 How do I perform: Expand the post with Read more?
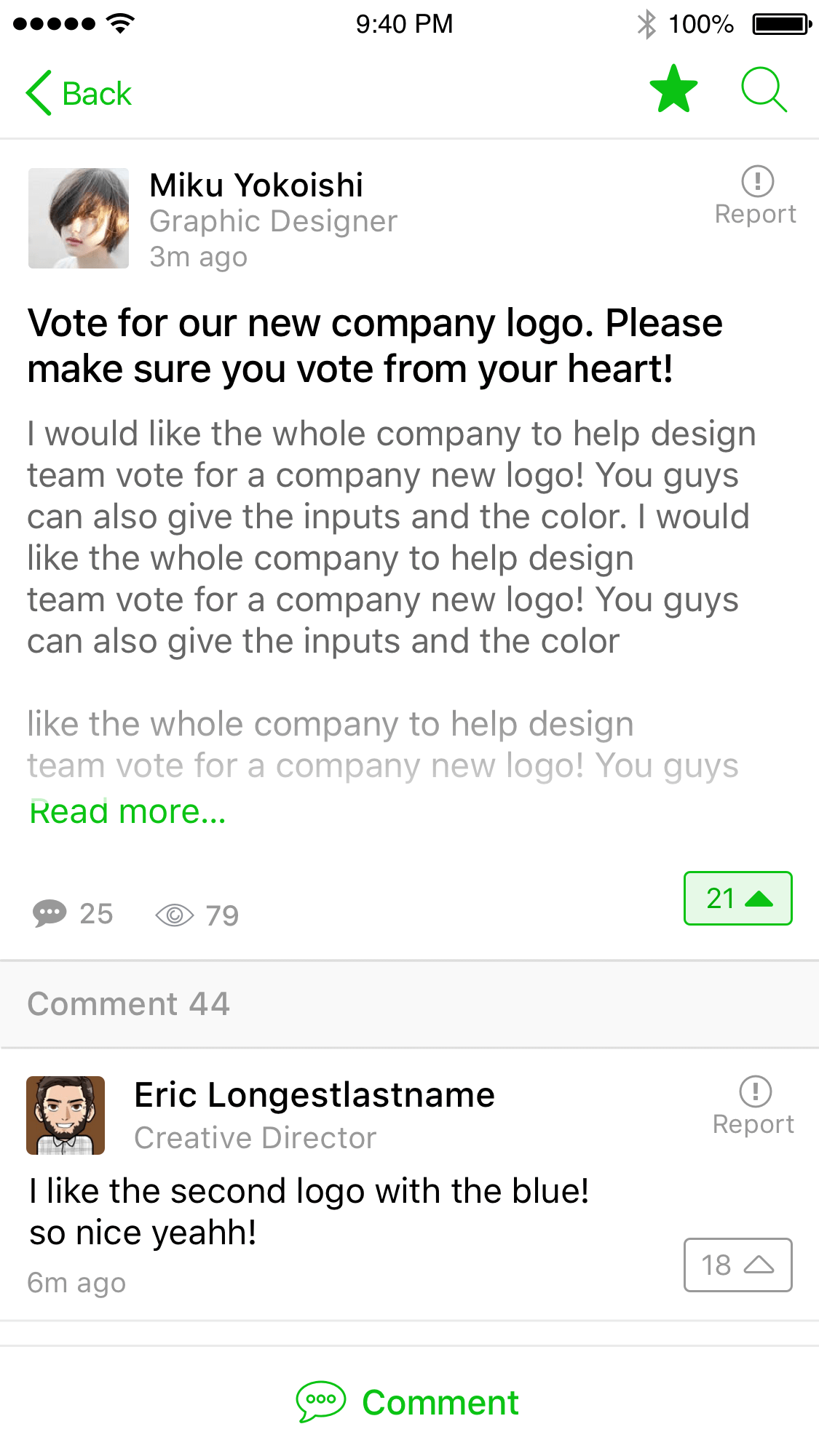(x=127, y=812)
